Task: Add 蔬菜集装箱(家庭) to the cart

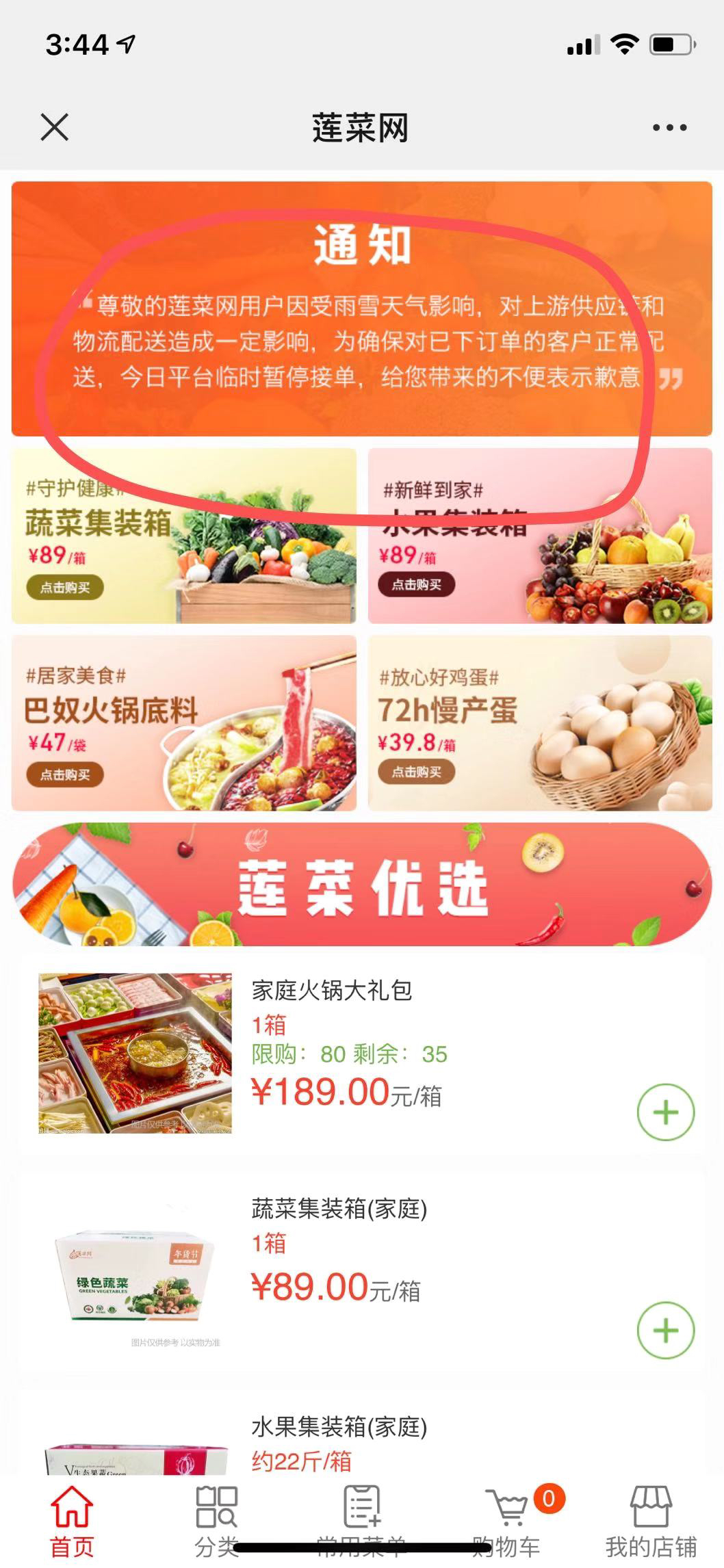Action: 665,1330
